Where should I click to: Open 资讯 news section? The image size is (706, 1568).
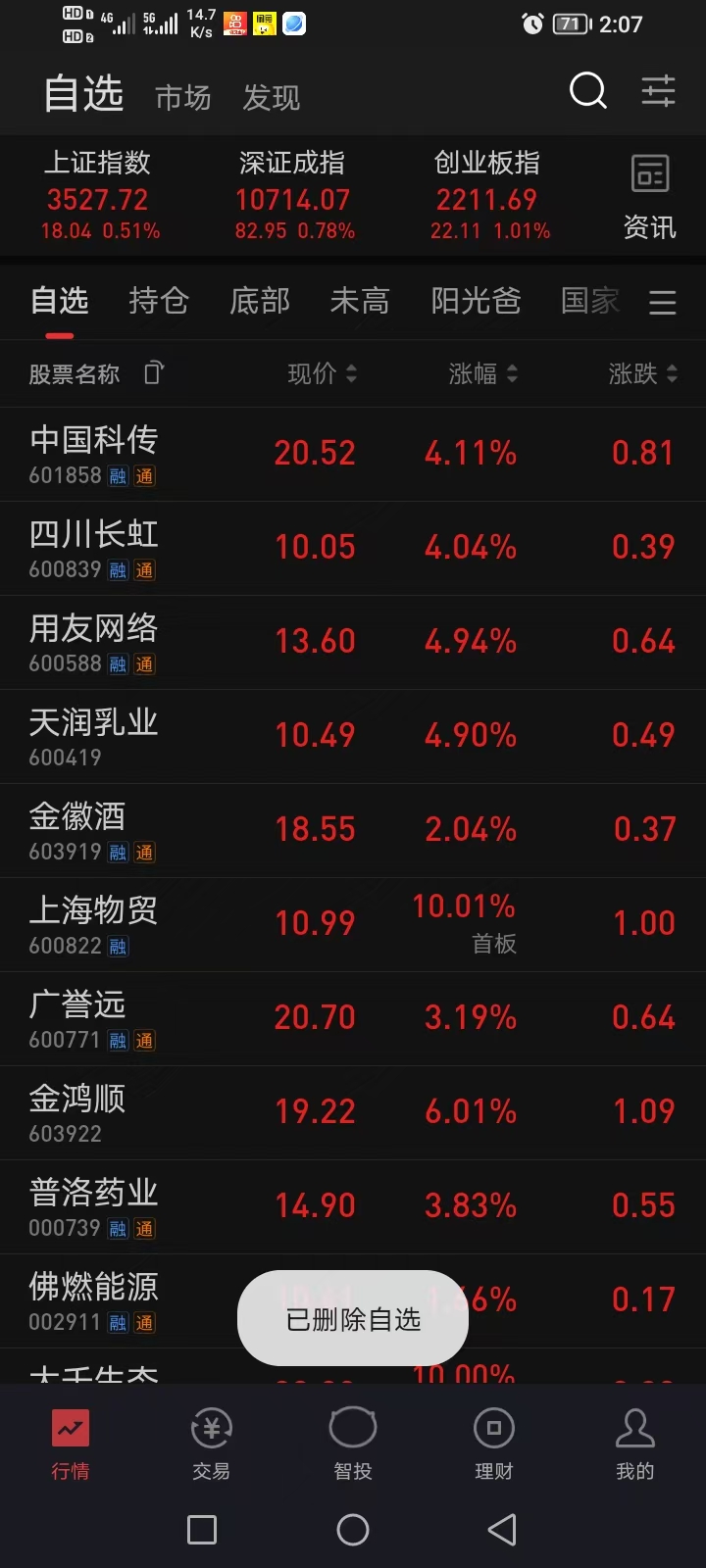click(x=649, y=197)
